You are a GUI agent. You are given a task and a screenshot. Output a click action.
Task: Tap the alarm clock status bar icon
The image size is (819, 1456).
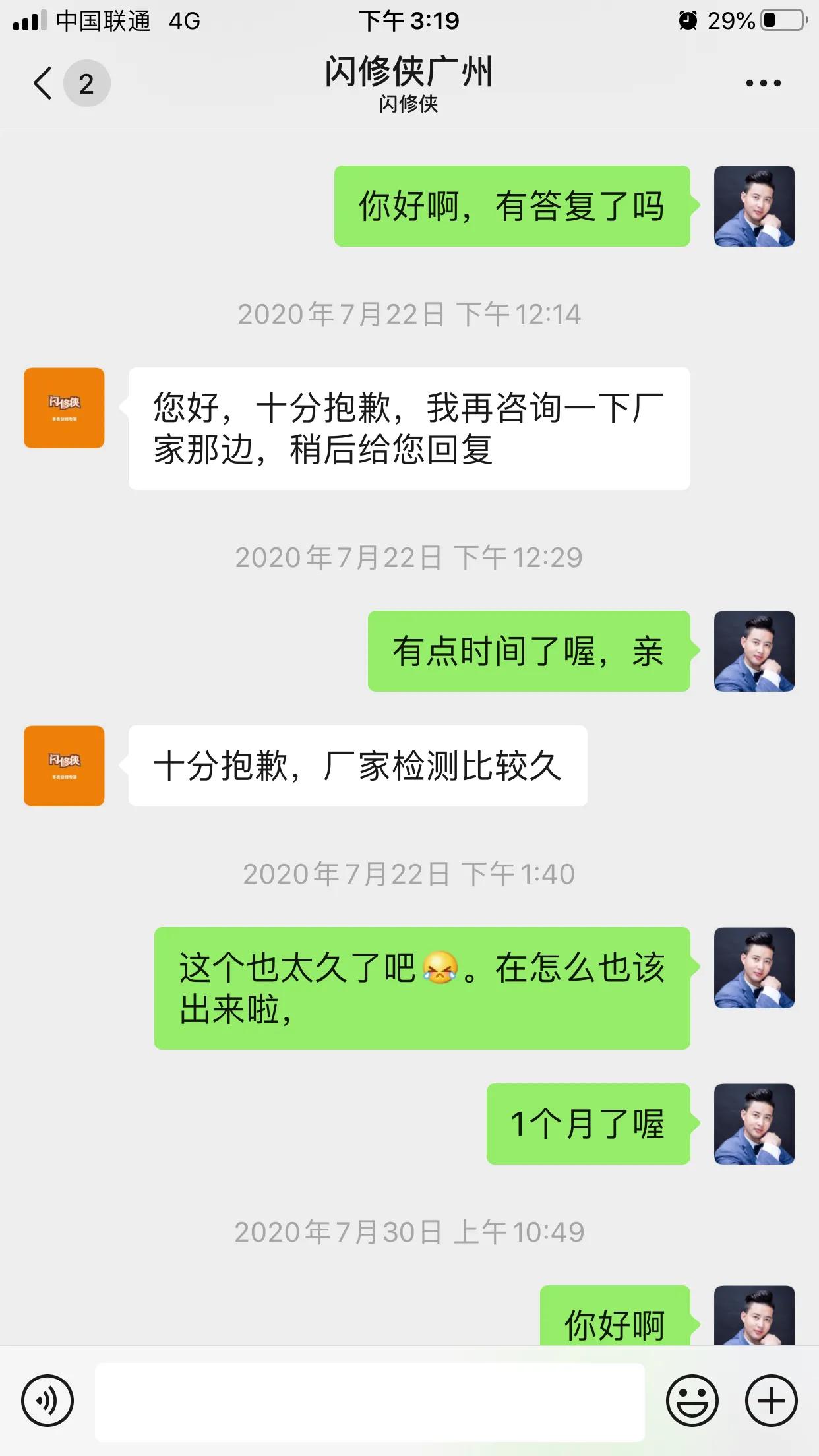click(686, 21)
